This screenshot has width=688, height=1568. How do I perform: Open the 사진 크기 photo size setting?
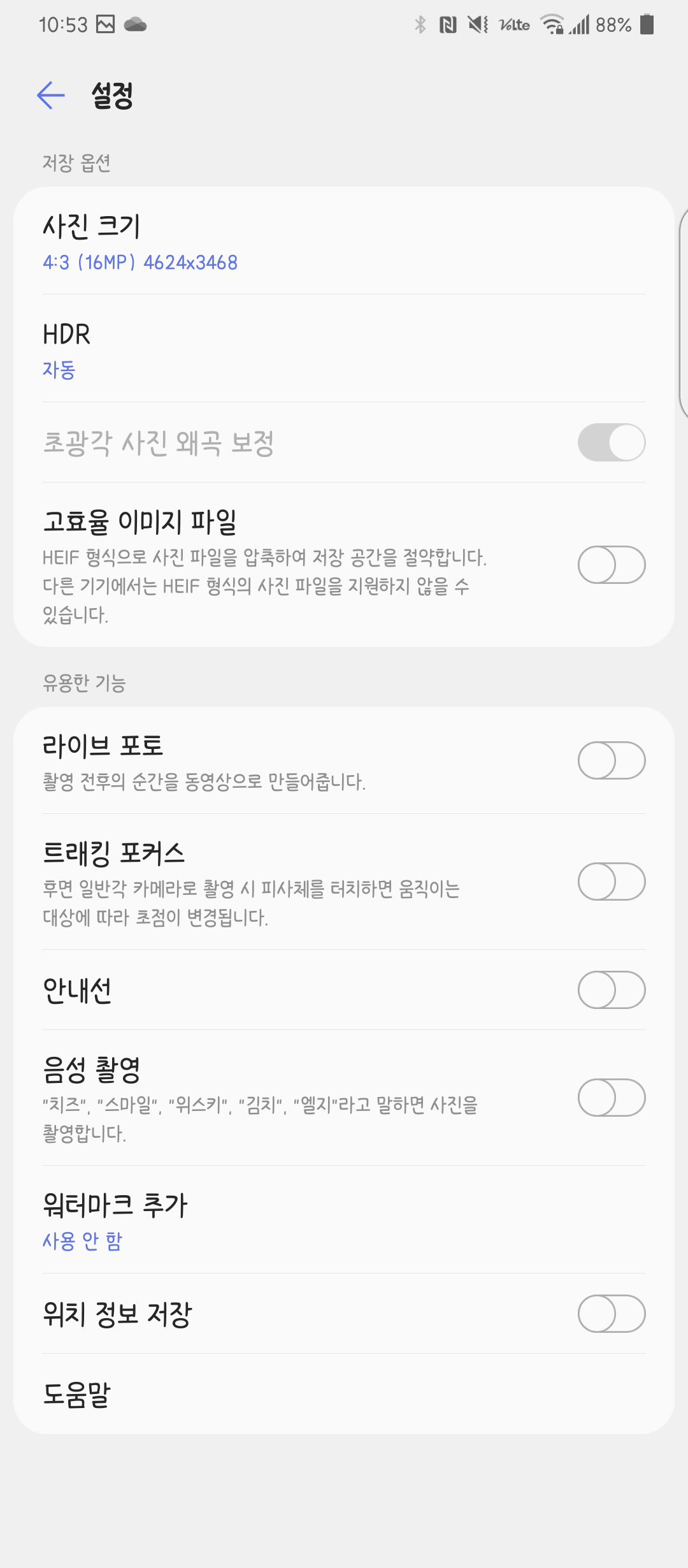coord(344,241)
